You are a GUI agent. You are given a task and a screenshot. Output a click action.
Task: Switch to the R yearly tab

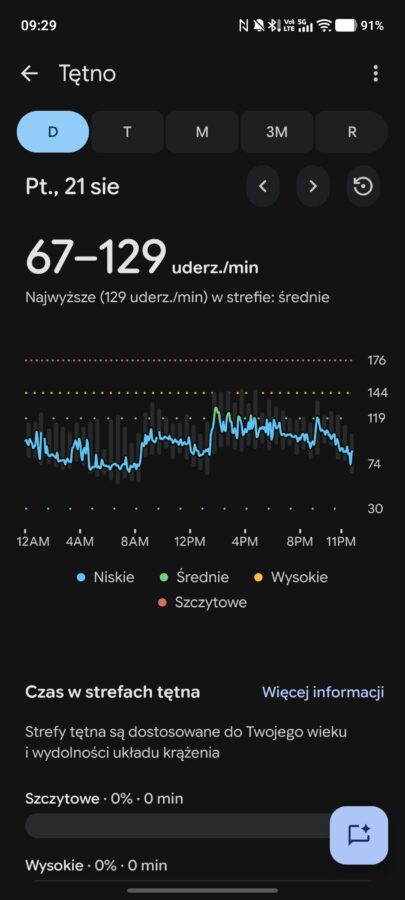352,131
